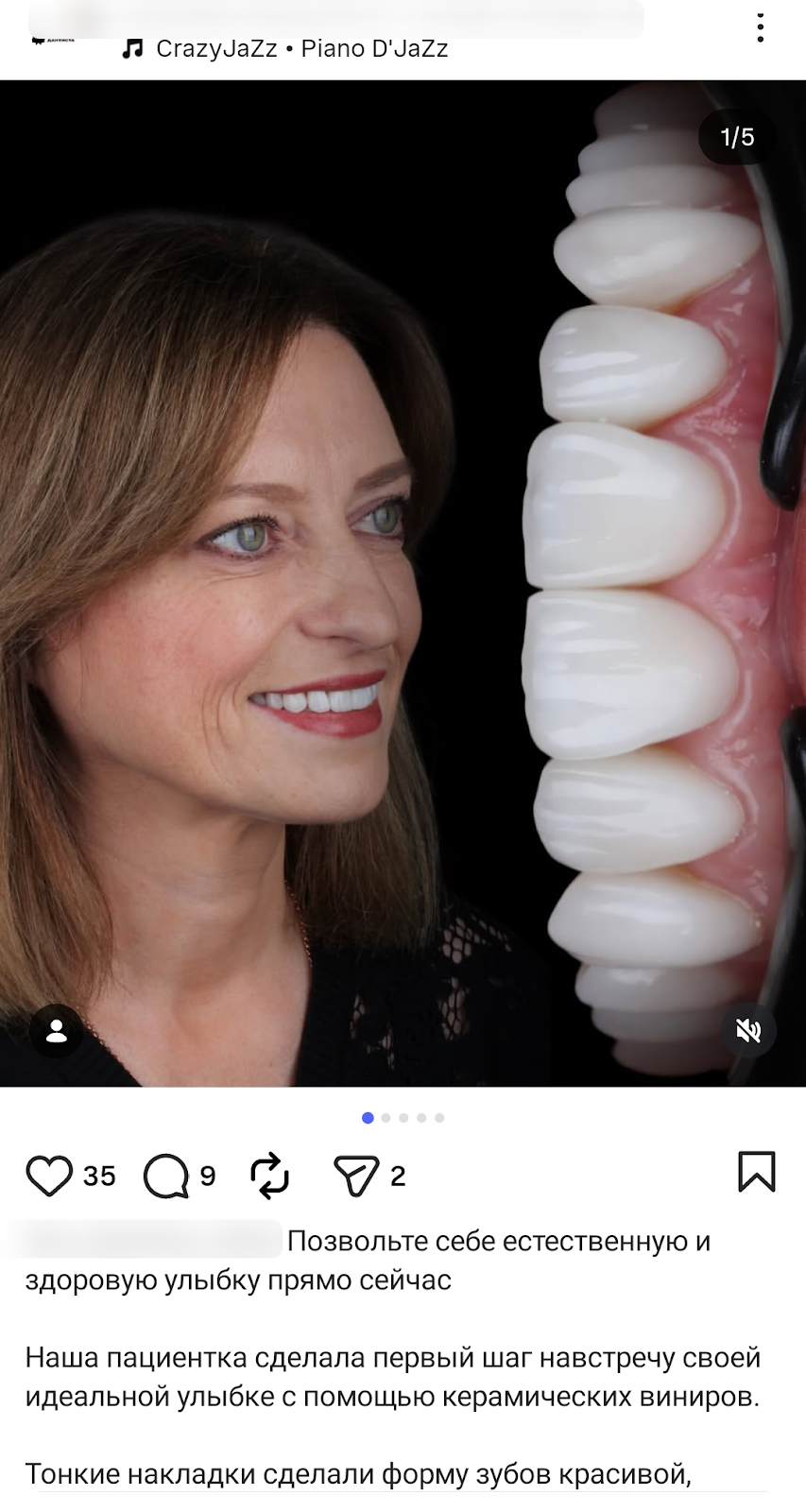This screenshot has height=1512, width=806.
Task: Like this veneers post
Action: tap(49, 1176)
